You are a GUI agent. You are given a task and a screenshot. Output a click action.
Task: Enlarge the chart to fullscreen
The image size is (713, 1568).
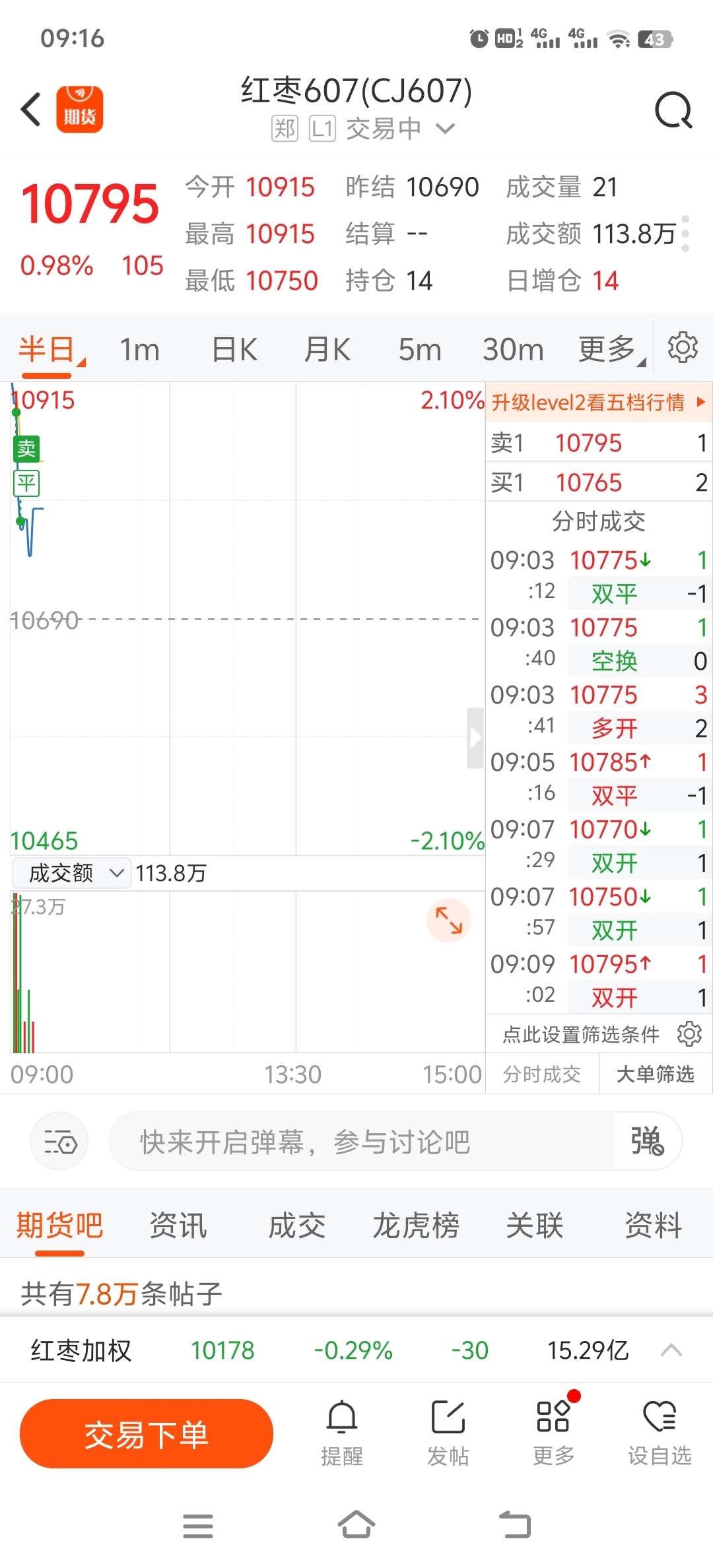tap(449, 920)
